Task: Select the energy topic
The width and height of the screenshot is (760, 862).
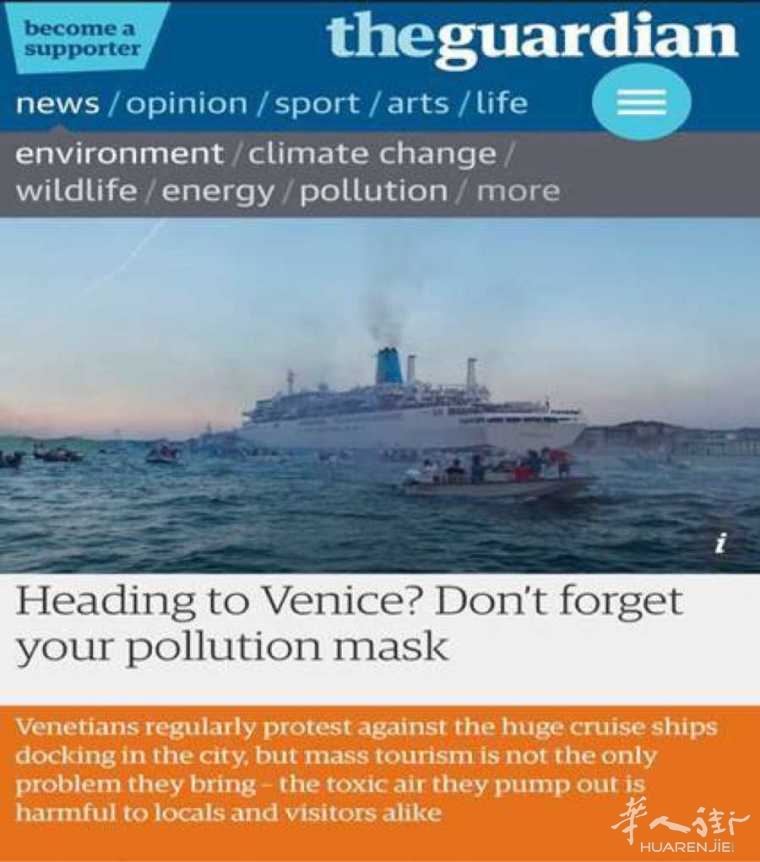Action: click(x=217, y=190)
